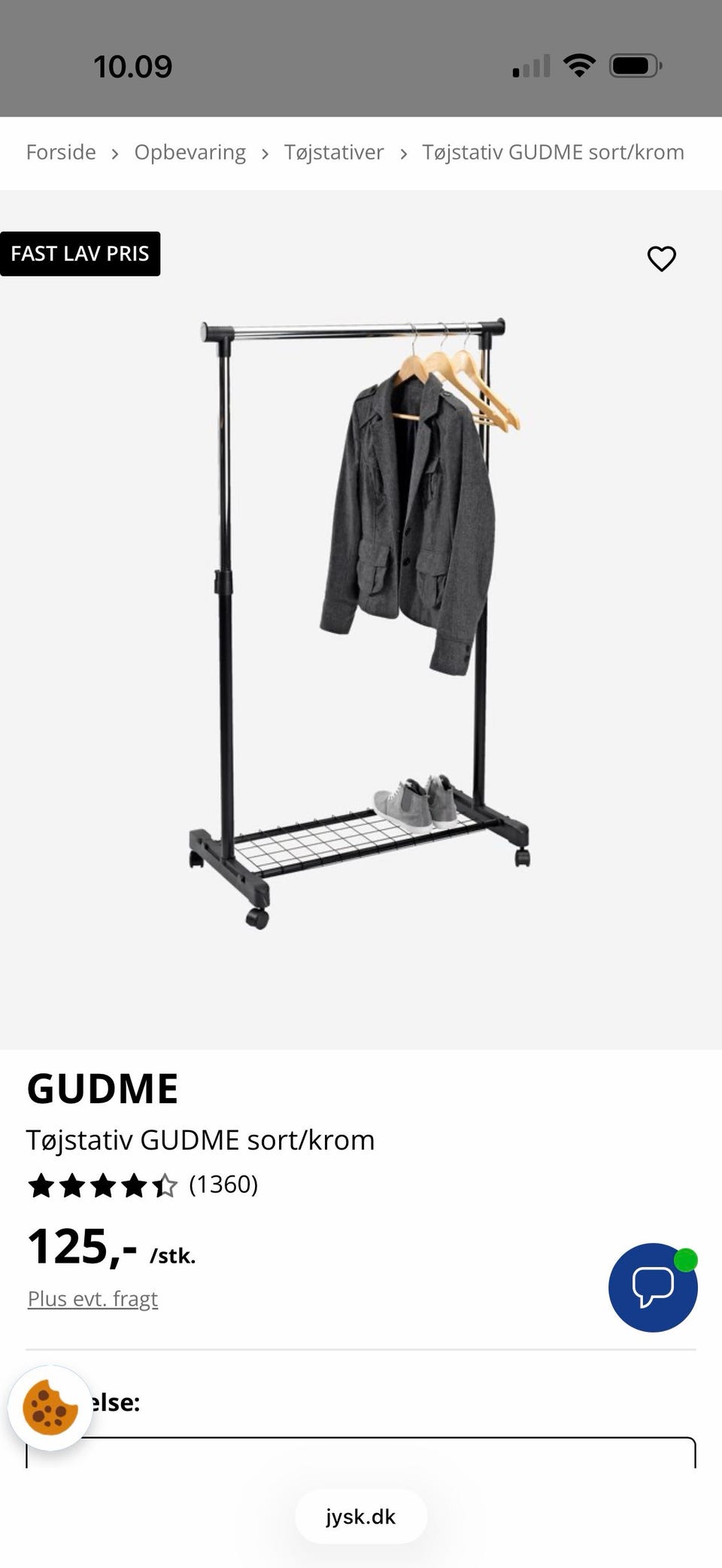Click chevron between Forside and Opbevaring

click(x=114, y=152)
